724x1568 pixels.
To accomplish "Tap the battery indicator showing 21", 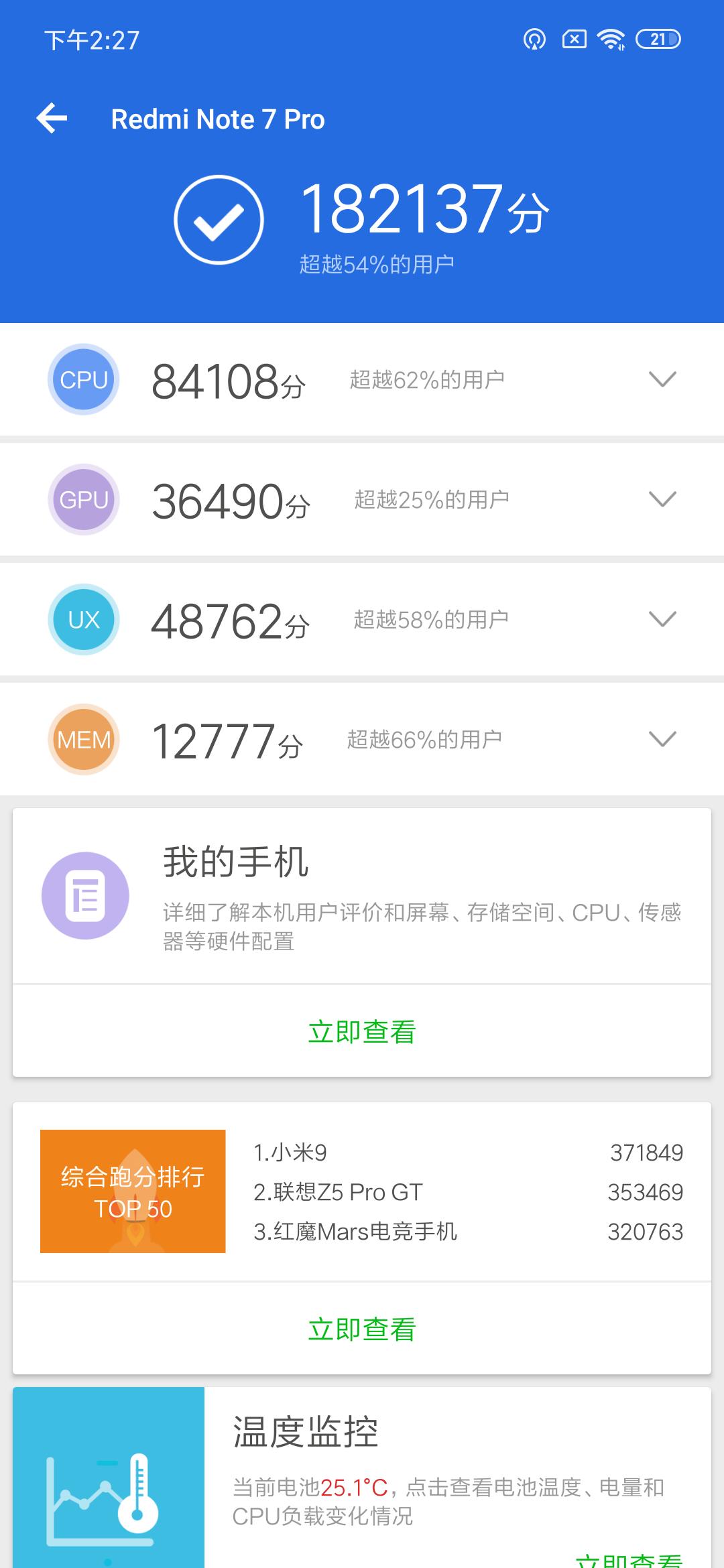I will coord(658,40).
